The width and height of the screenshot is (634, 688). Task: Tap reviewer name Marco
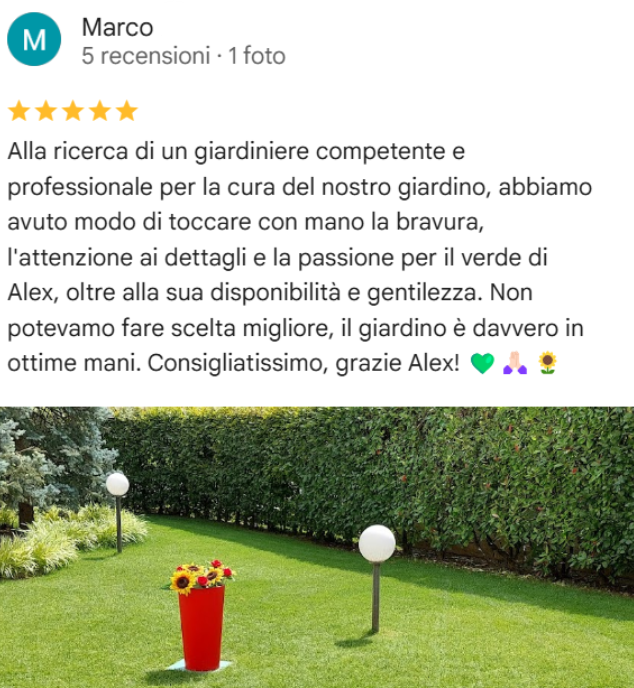(x=117, y=27)
